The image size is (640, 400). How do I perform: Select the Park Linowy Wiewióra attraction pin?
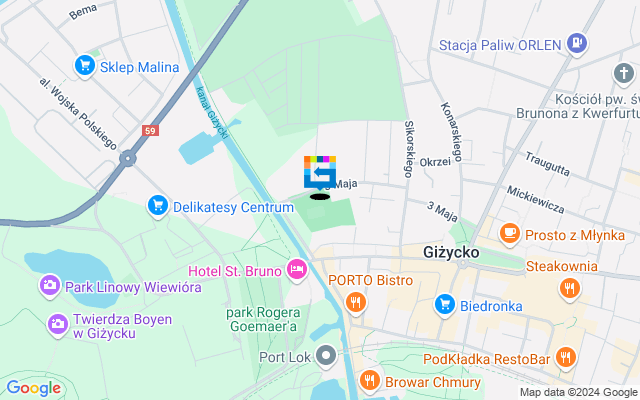point(49,286)
